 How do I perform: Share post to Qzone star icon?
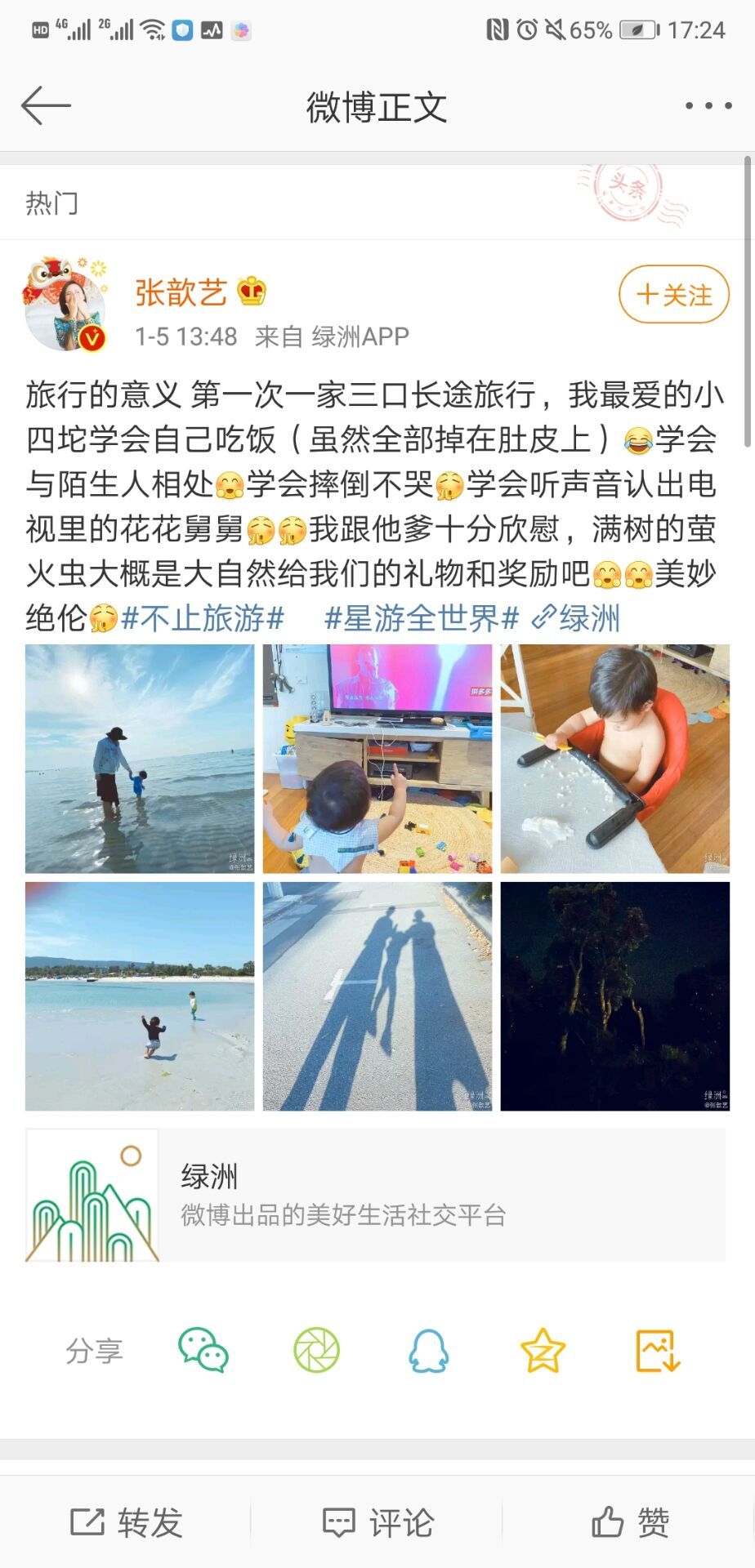pyautogui.click(x=543, y=1350)
